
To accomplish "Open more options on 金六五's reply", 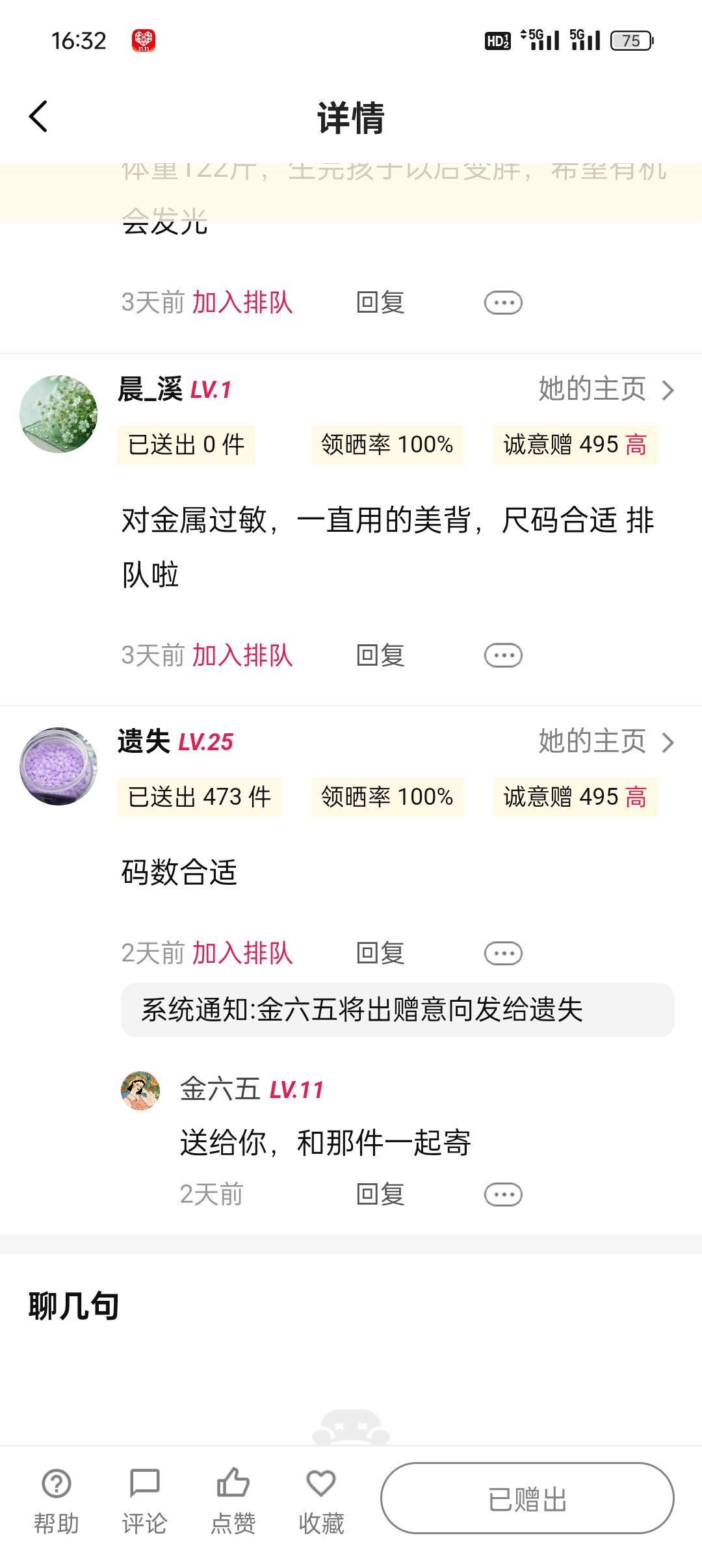I will click(x=503, y=1194).
